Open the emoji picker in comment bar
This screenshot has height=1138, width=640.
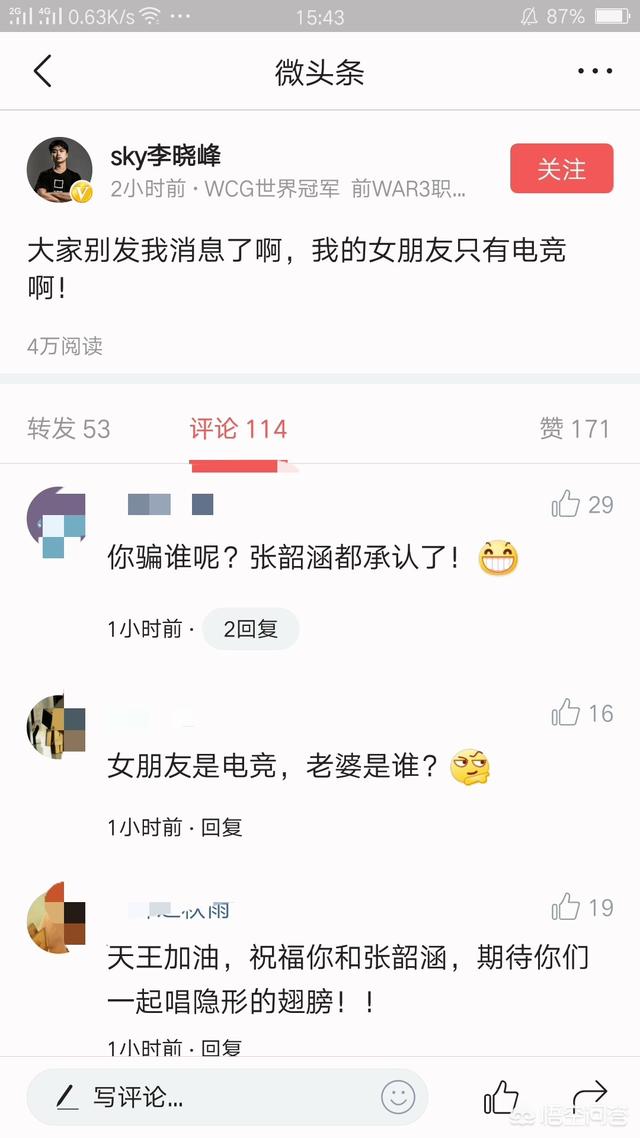(x=398, y=1097)
